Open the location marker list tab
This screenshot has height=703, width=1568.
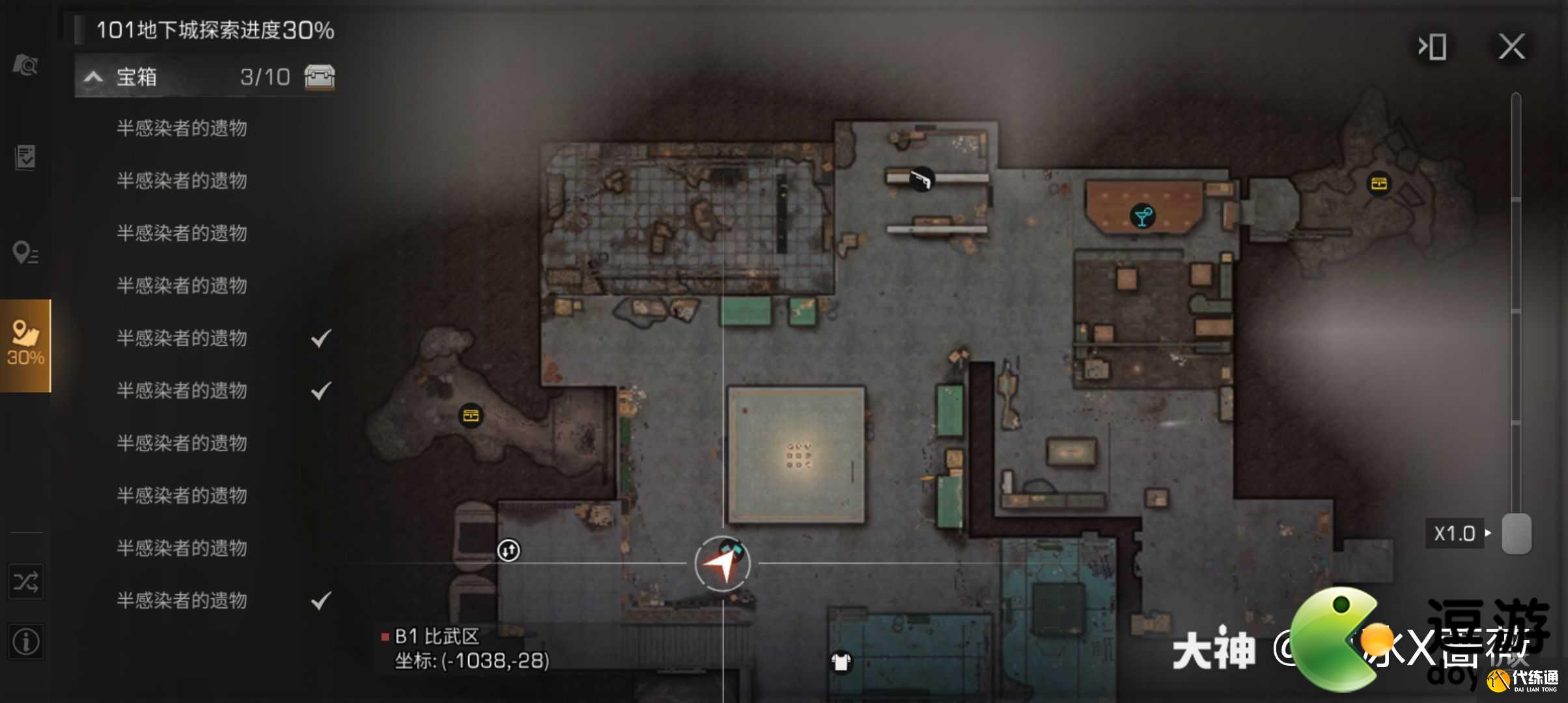click(x=25, y=252)
